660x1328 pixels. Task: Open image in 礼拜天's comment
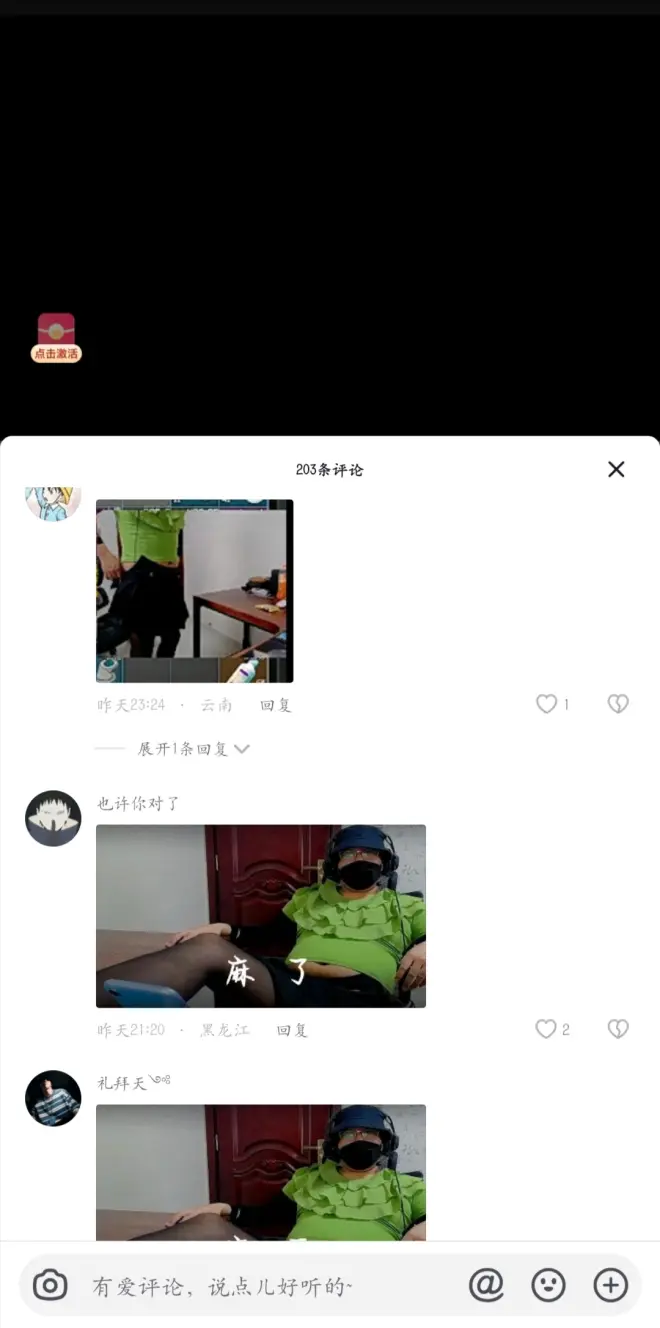tap(260, 1172)
